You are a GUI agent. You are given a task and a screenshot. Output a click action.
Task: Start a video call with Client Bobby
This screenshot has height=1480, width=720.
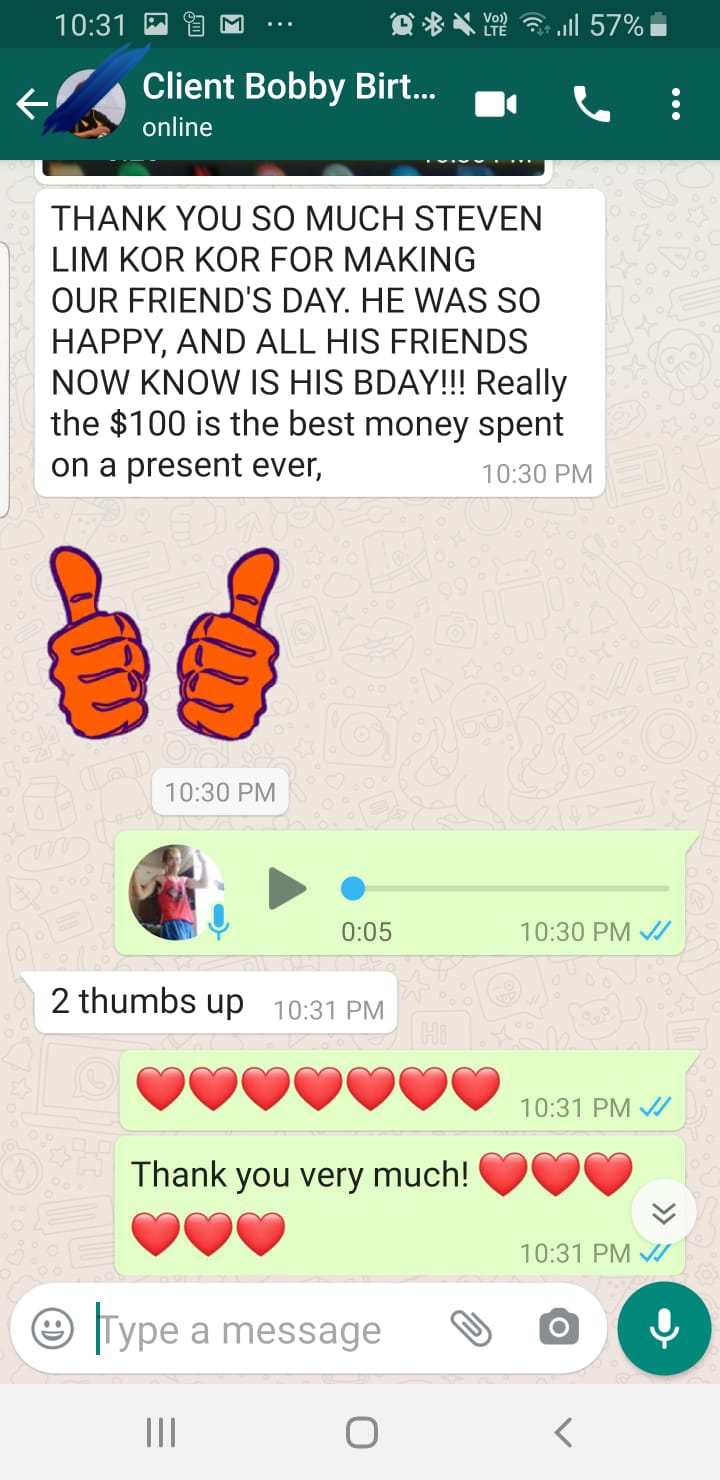(496, 104)
